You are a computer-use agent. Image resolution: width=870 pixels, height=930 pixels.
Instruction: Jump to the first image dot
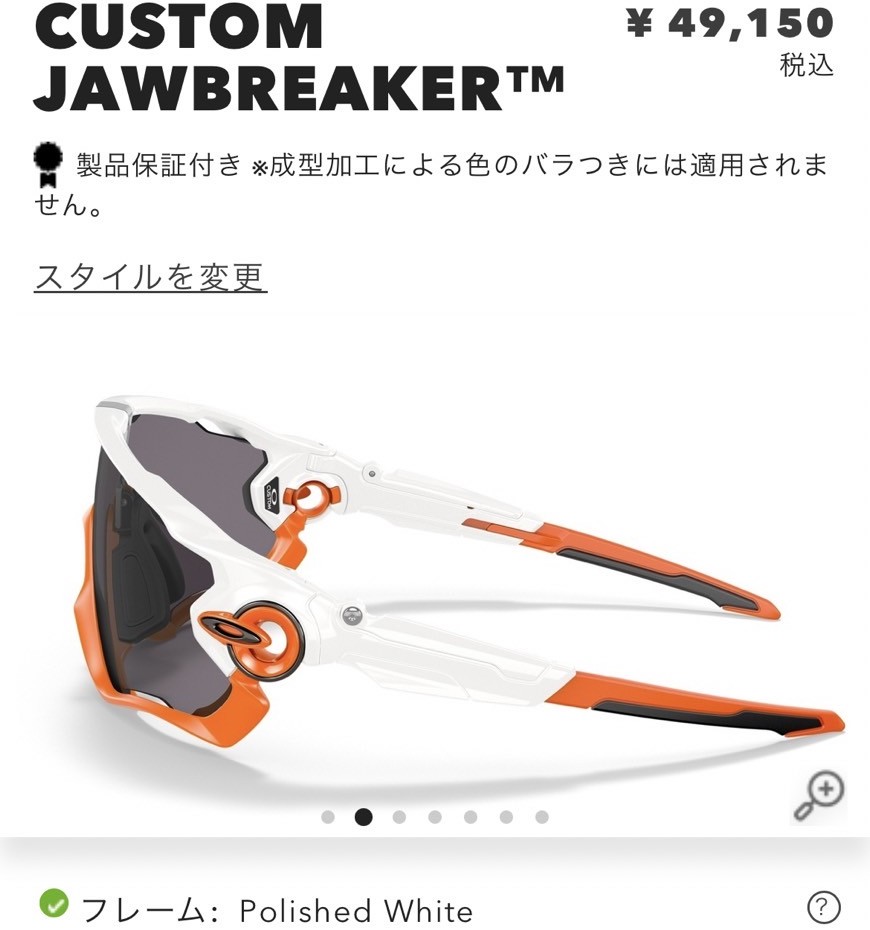pyautogui.click(x=328, y=817)
